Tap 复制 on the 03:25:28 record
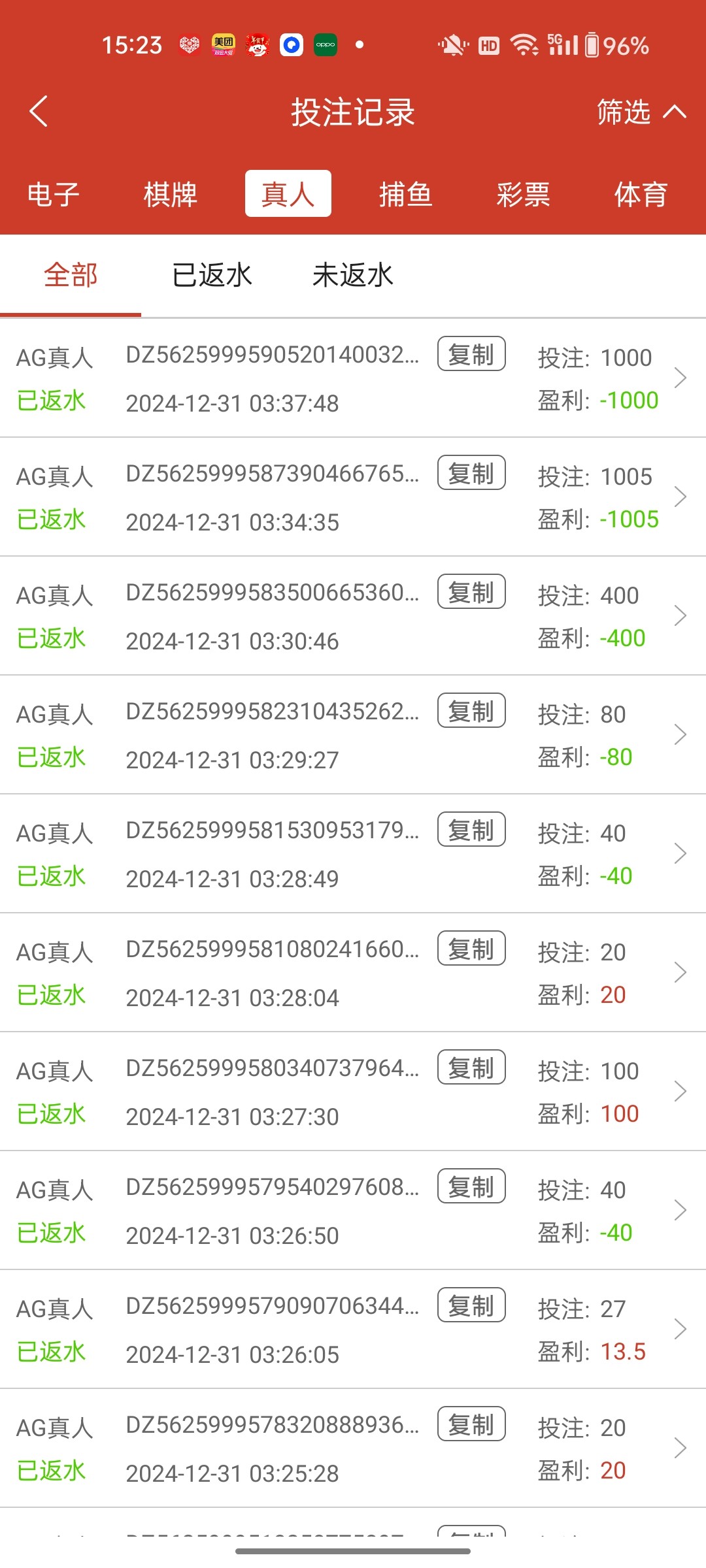 click(x=471, y=1424)
